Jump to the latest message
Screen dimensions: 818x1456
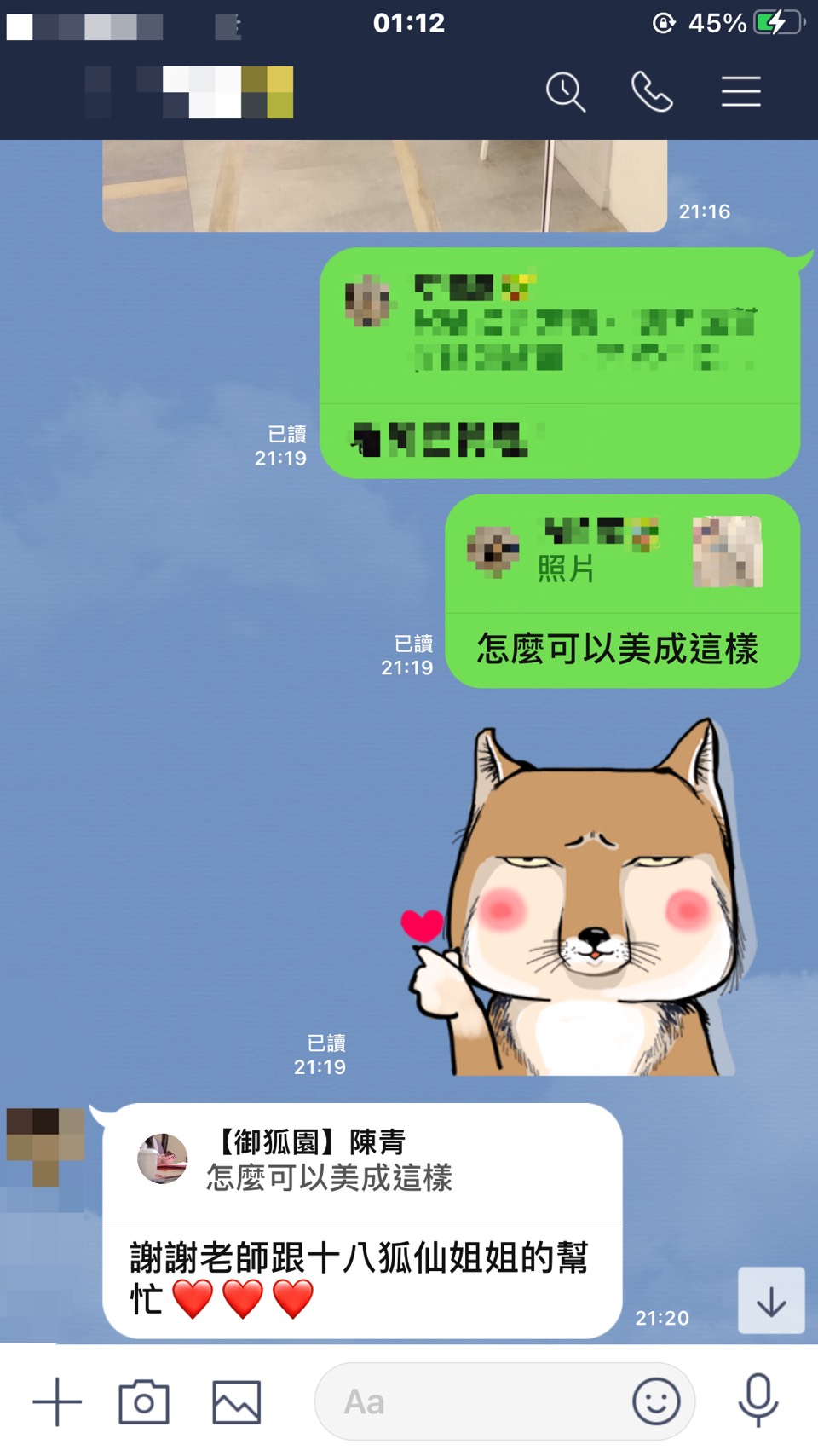(x=771, y=1301)
